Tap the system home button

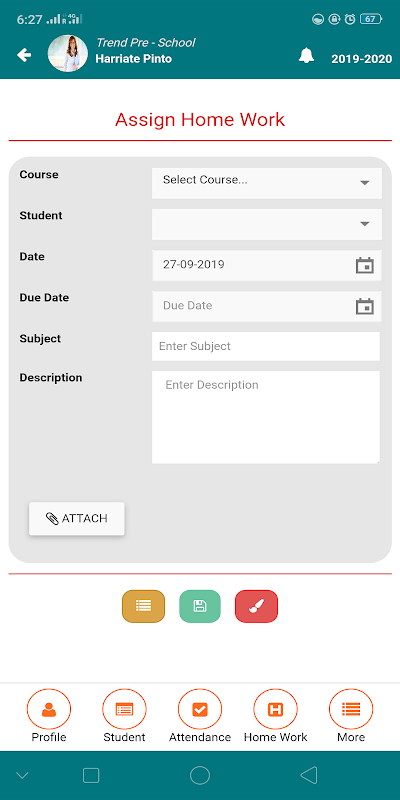pos(200,776)
